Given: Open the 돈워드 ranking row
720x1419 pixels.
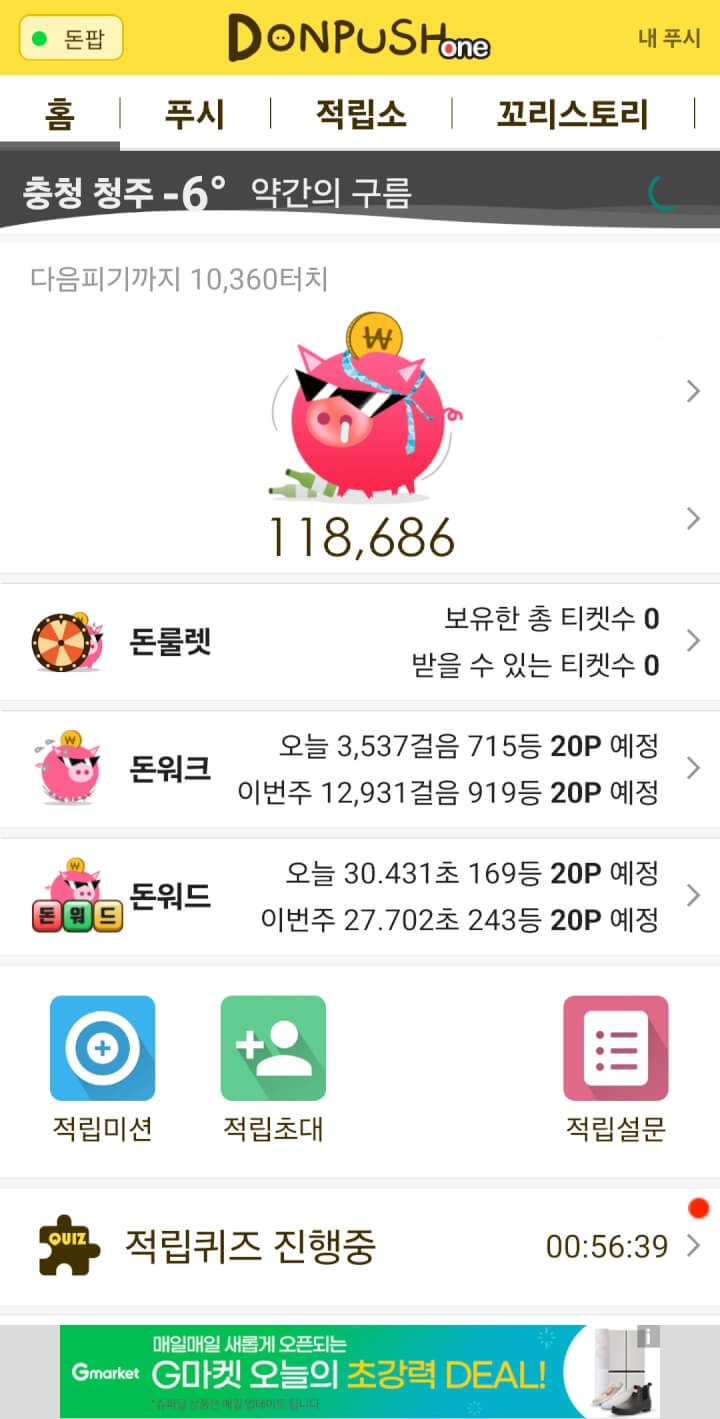Looking at the screenshot, I should click(360, 895).
